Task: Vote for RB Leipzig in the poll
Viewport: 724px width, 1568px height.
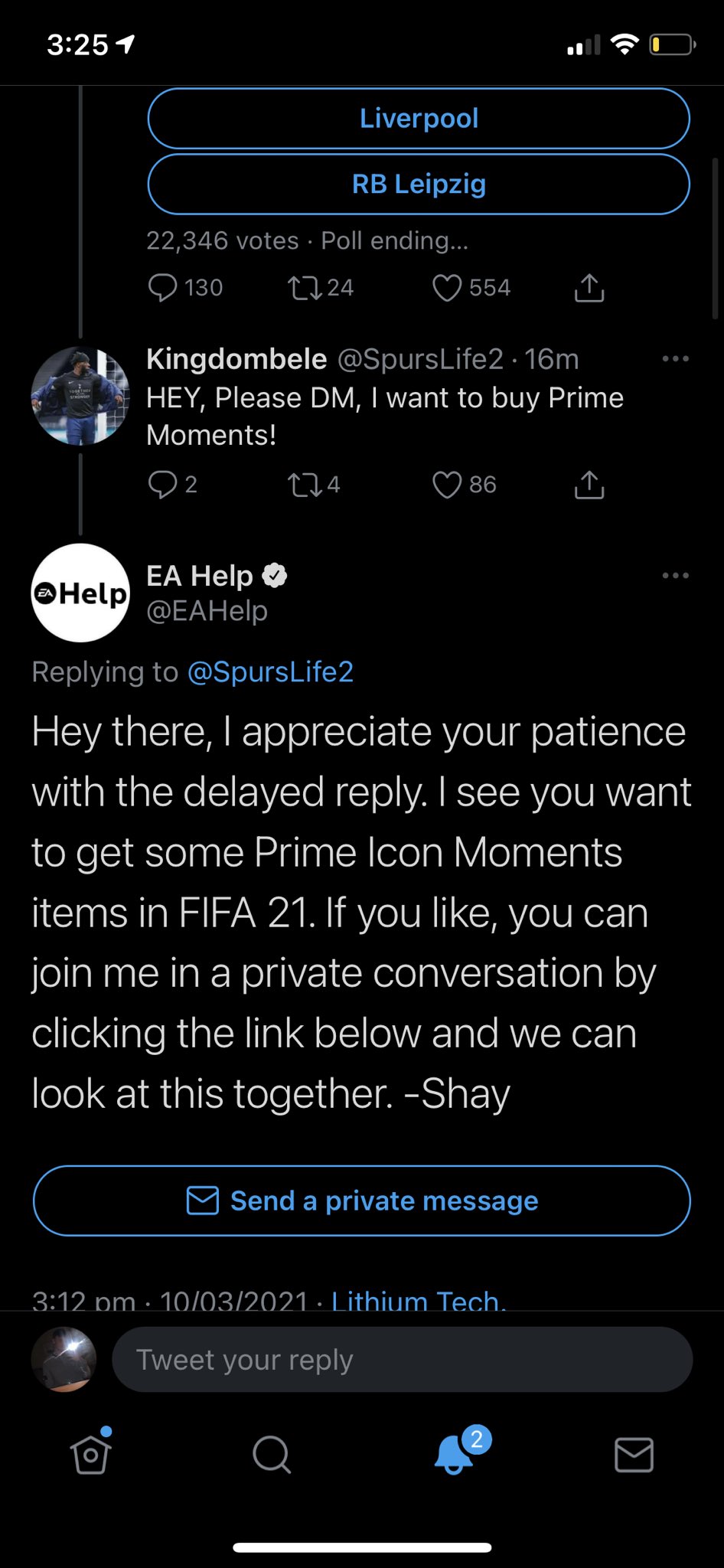Action: tap(418, 185)
